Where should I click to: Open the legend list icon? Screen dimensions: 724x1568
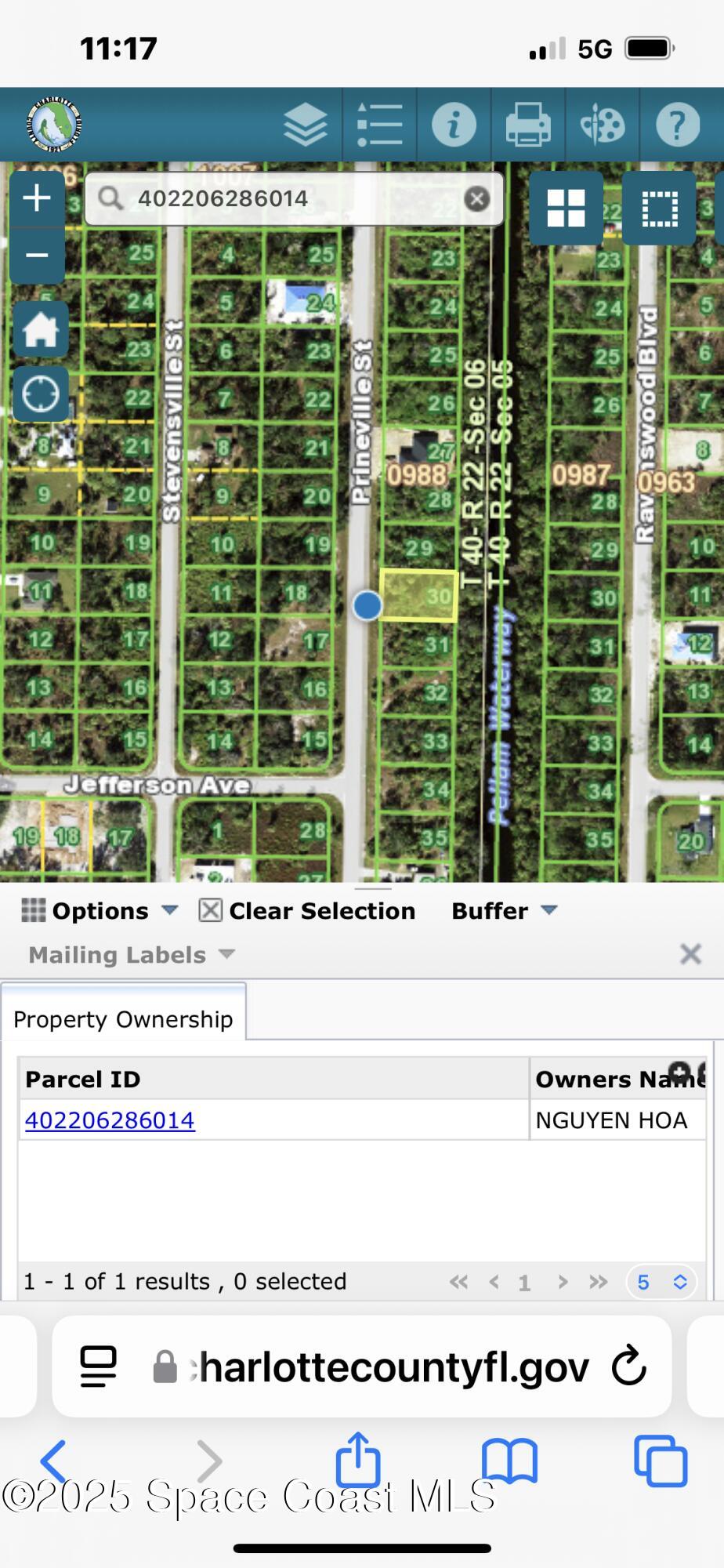coord(379,125)
